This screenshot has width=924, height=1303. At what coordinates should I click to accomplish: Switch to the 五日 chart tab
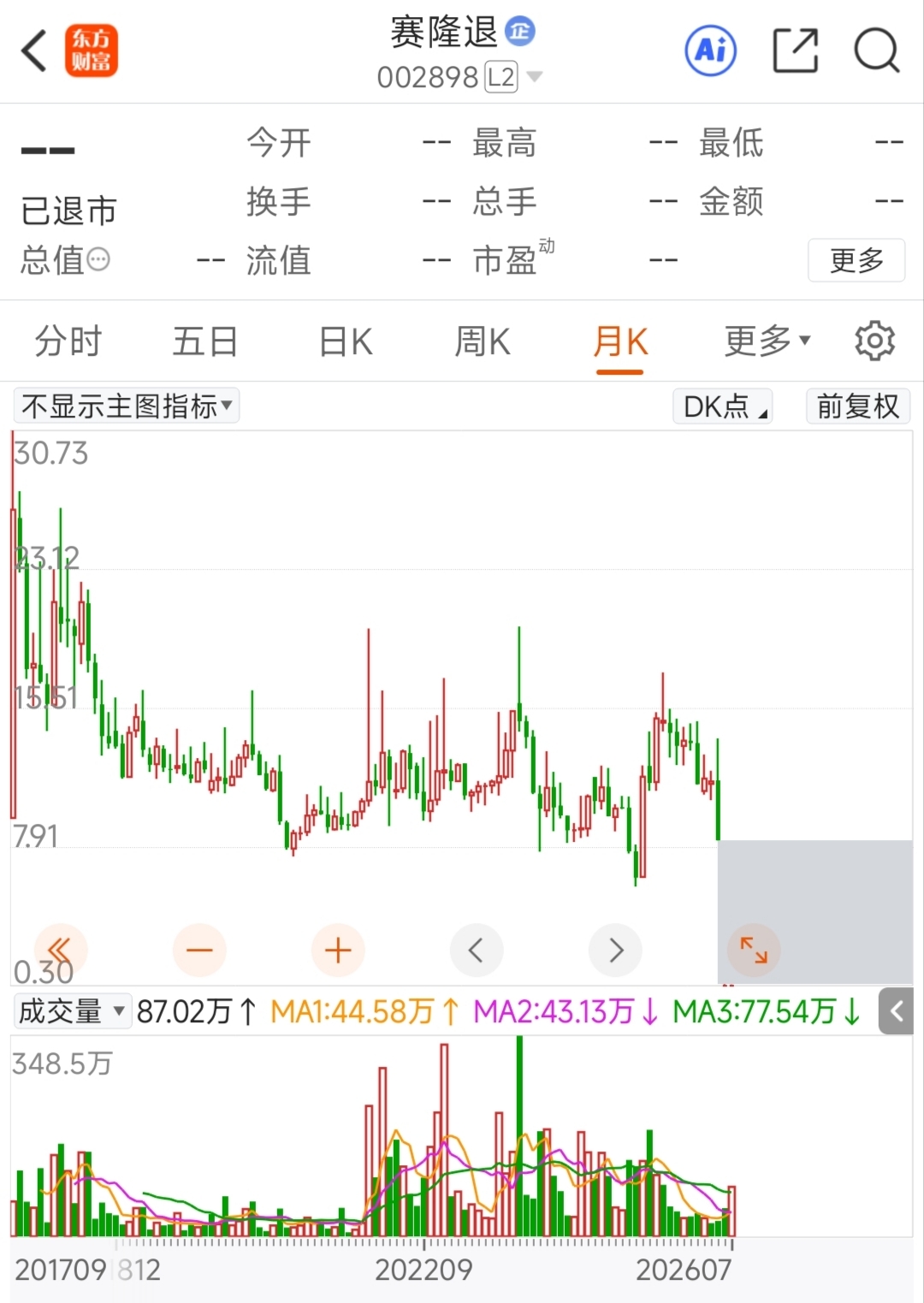coord(205,341)
